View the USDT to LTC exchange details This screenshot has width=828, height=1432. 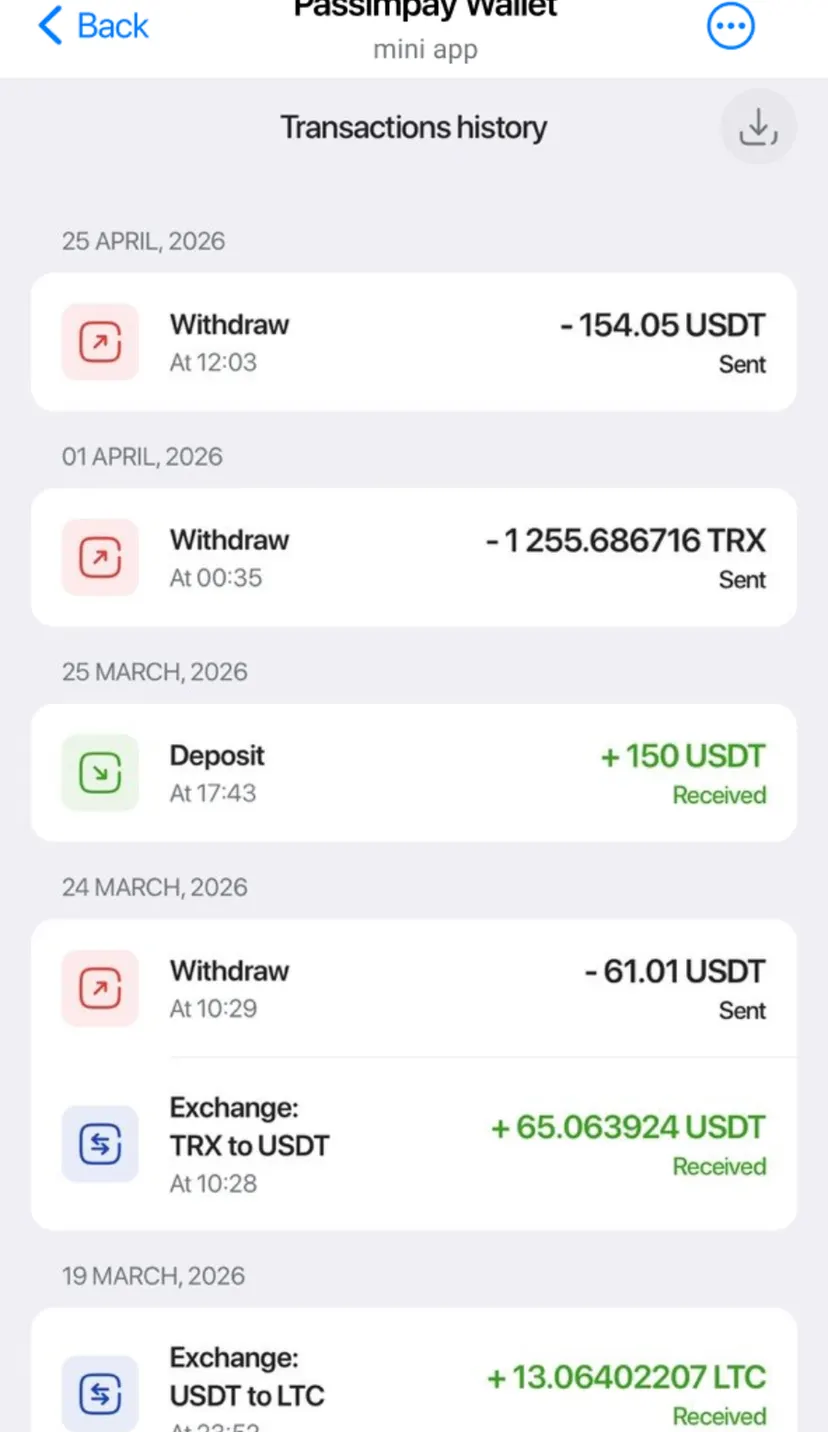coord(414,1375)
